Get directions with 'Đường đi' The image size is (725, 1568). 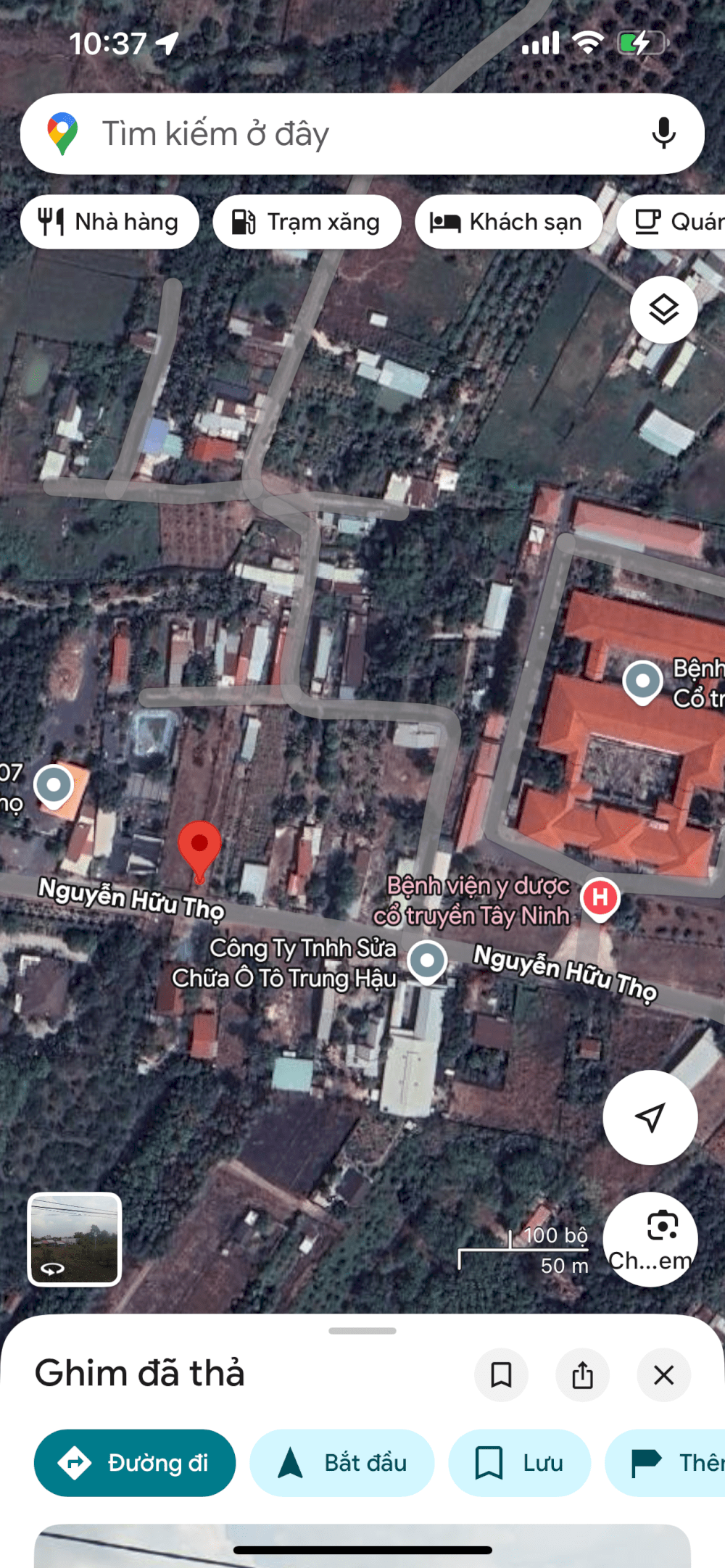point(135,1463)
